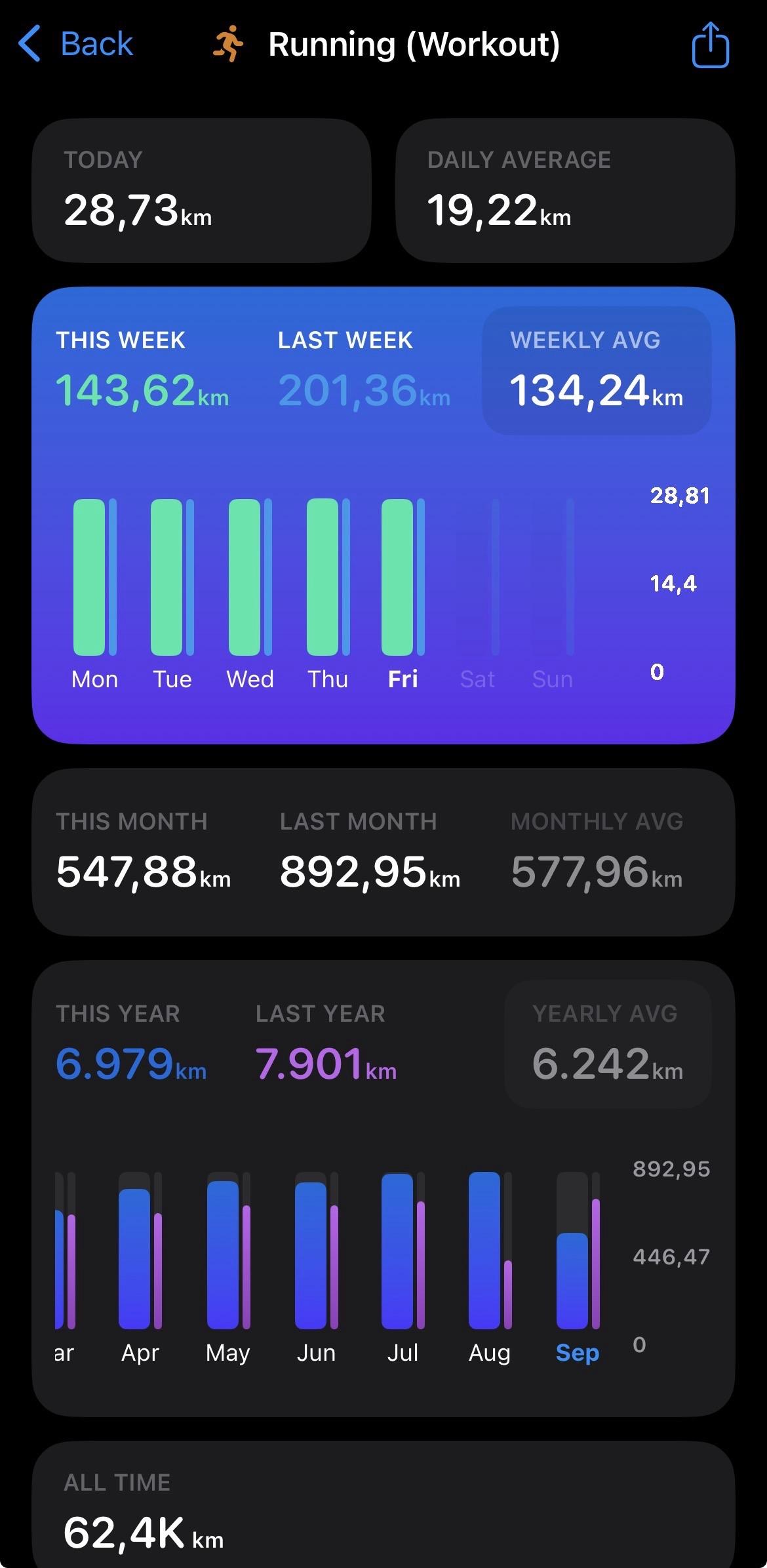Share the running workout stats
Image resolution: width=767 pixels, height=1568 pixels.
pyautogui.click(x=710, y=45)
